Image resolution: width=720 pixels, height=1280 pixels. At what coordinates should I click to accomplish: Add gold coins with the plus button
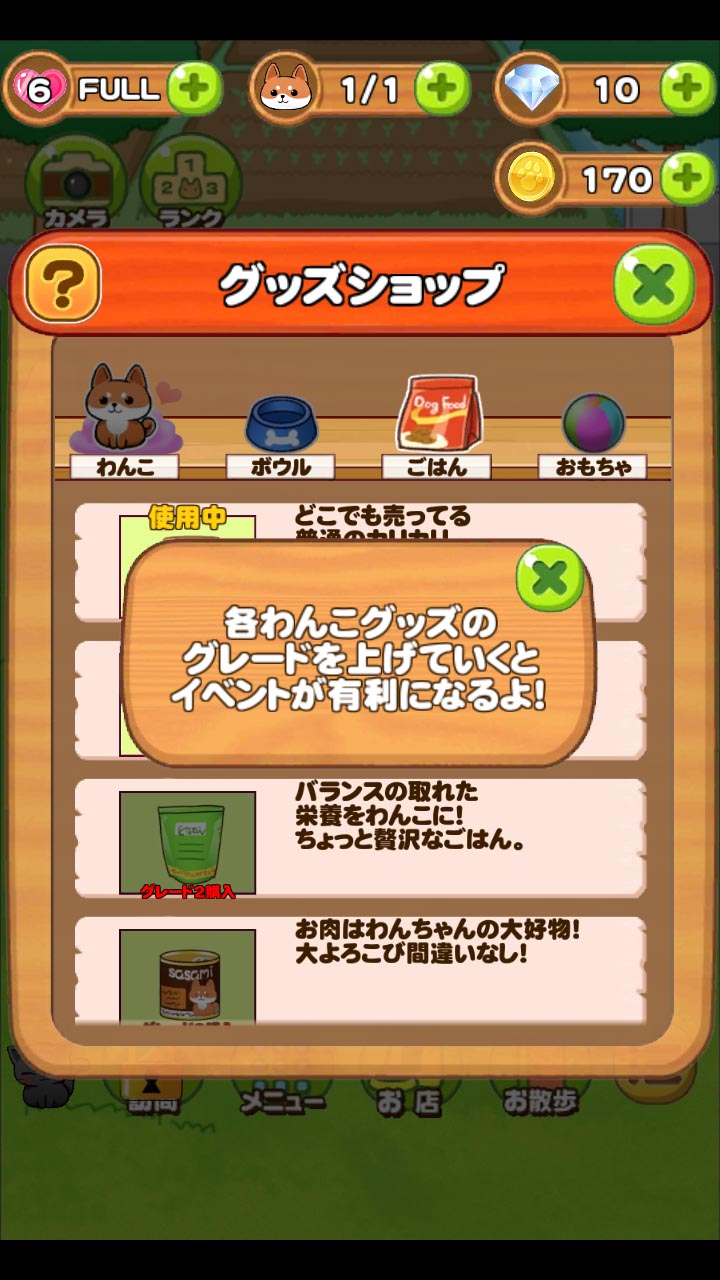click(688, 179)
